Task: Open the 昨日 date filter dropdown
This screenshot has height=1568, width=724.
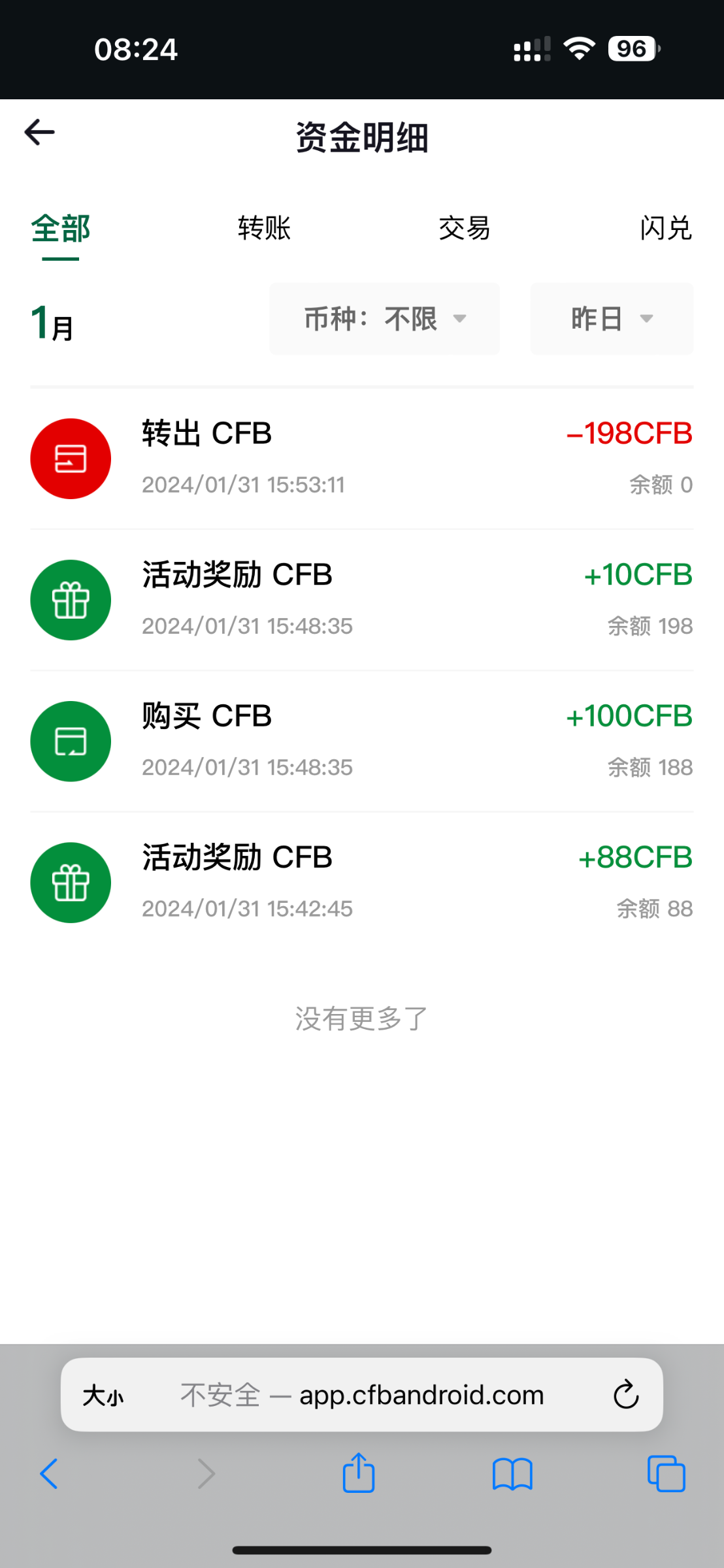Action: [612, 319]
